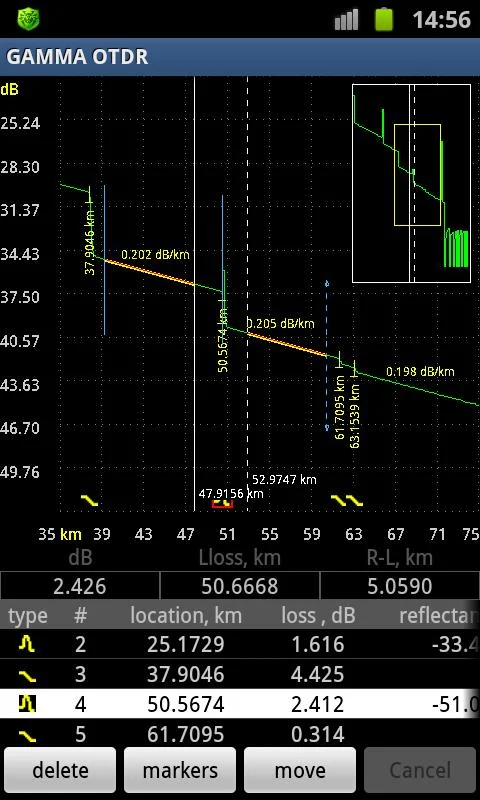Tap the move button
Image resolution: width=480 pixels, height=800 pixels.
[300, 770]
